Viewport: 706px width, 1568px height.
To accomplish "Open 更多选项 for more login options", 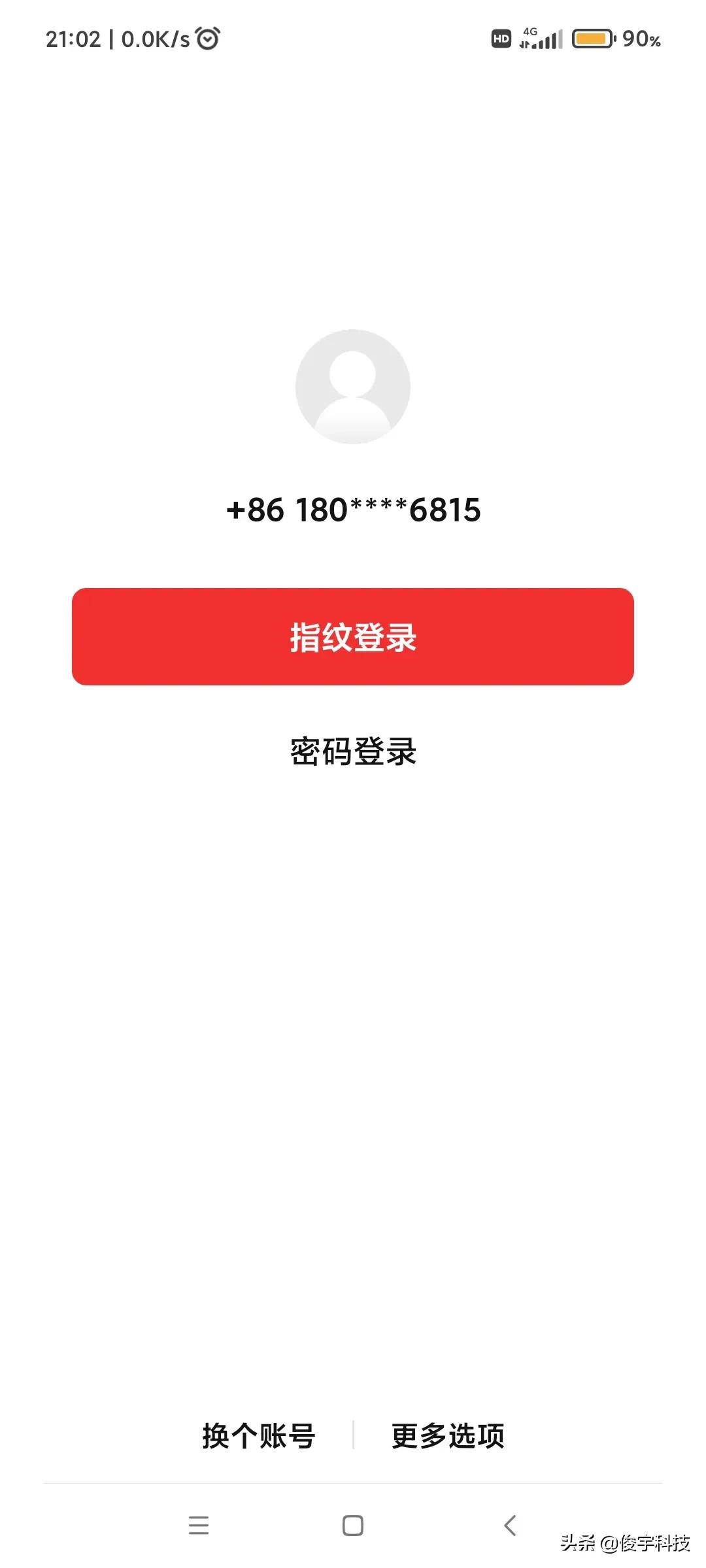I will pos(448,1436).
